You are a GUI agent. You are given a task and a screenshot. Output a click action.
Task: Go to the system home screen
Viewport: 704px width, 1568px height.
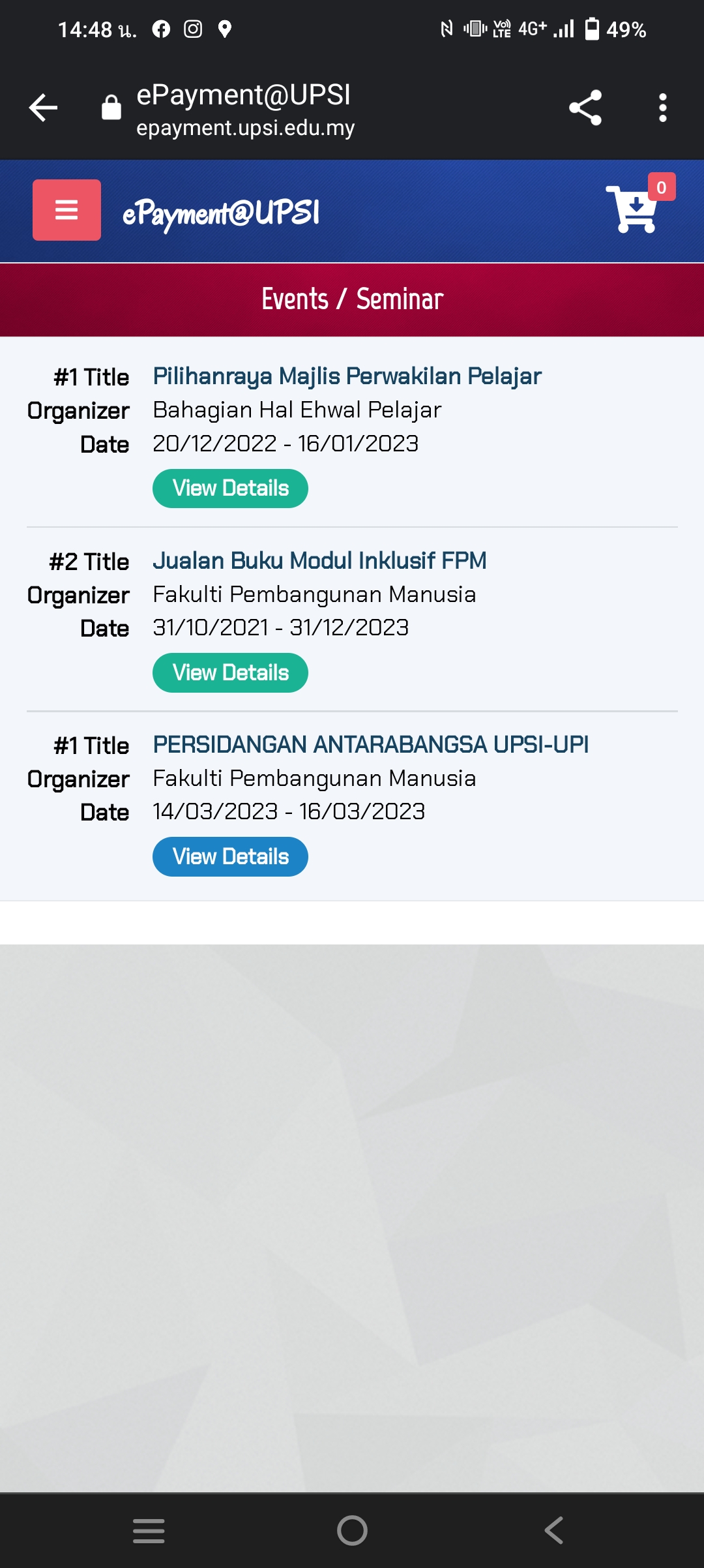pyautogui.click(x=352, y=1530)
